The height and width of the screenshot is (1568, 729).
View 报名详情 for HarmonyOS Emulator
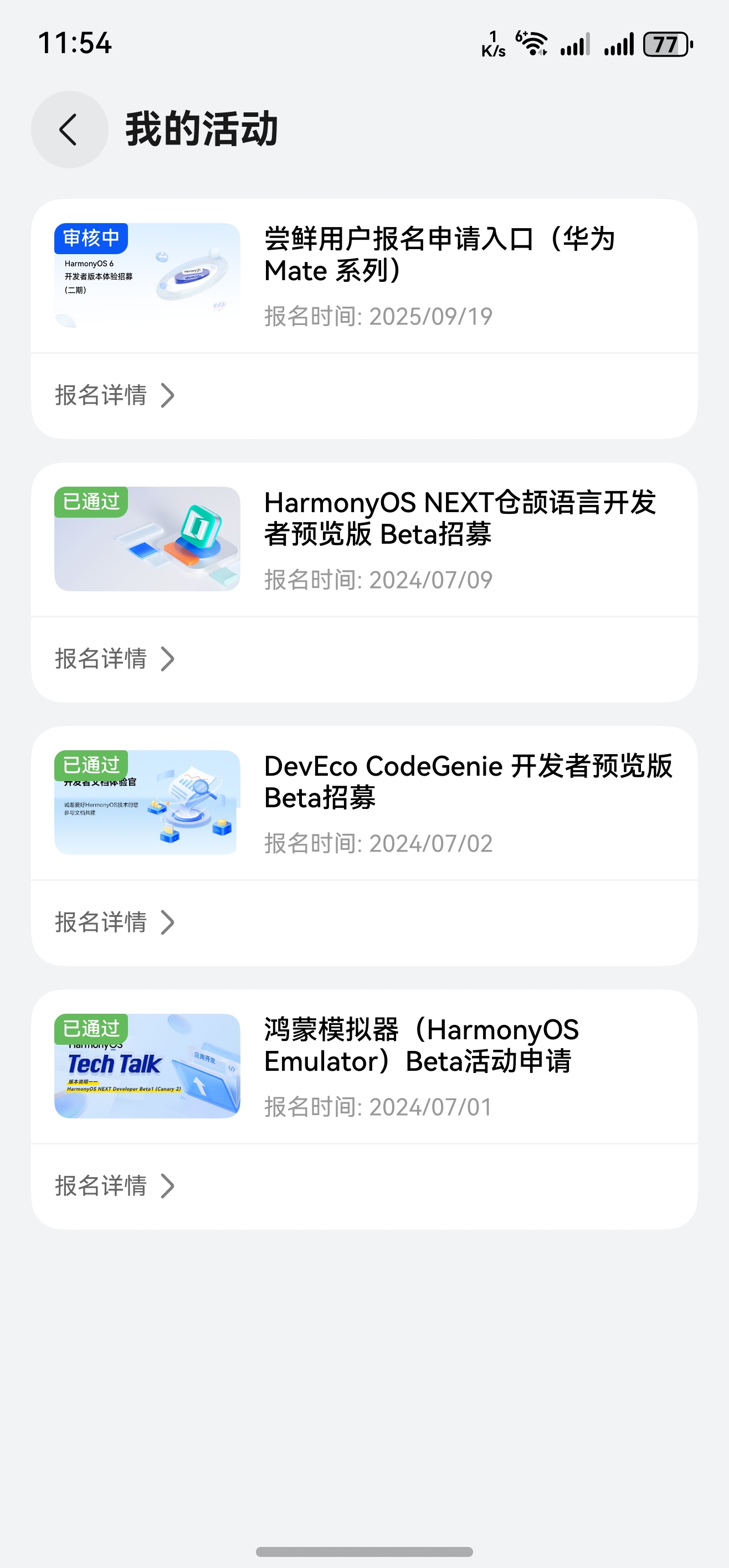[115, 1186]
